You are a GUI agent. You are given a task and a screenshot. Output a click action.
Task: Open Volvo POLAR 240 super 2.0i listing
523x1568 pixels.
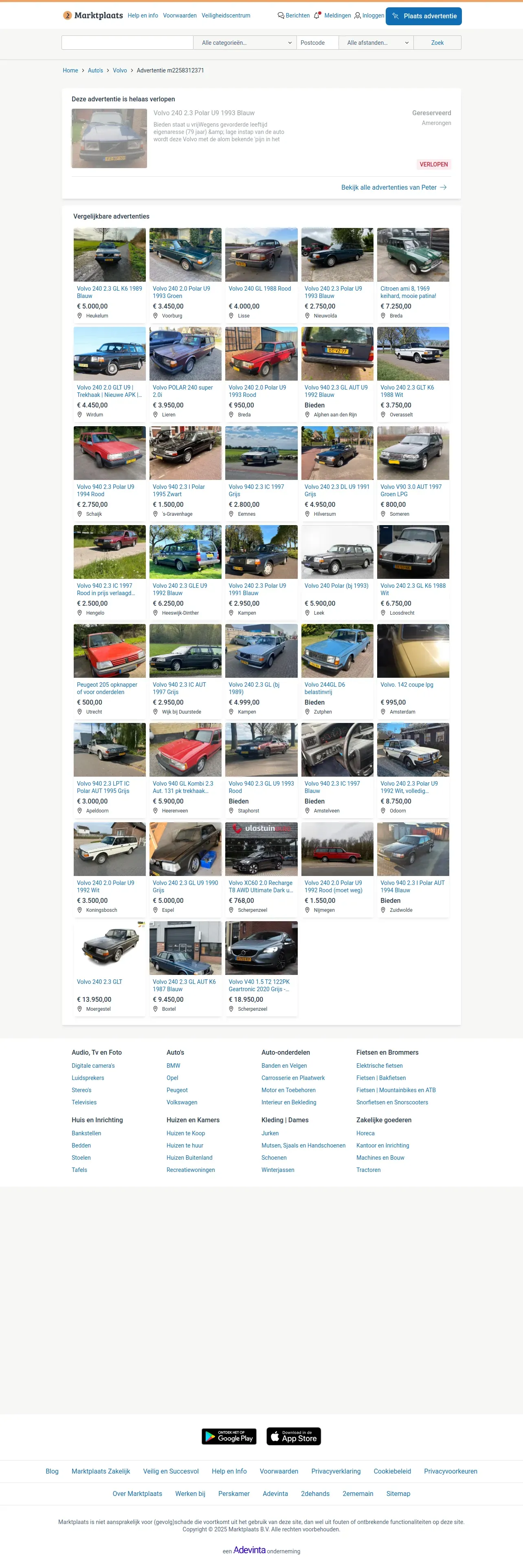pyautogui.click(x=182, y=391)
